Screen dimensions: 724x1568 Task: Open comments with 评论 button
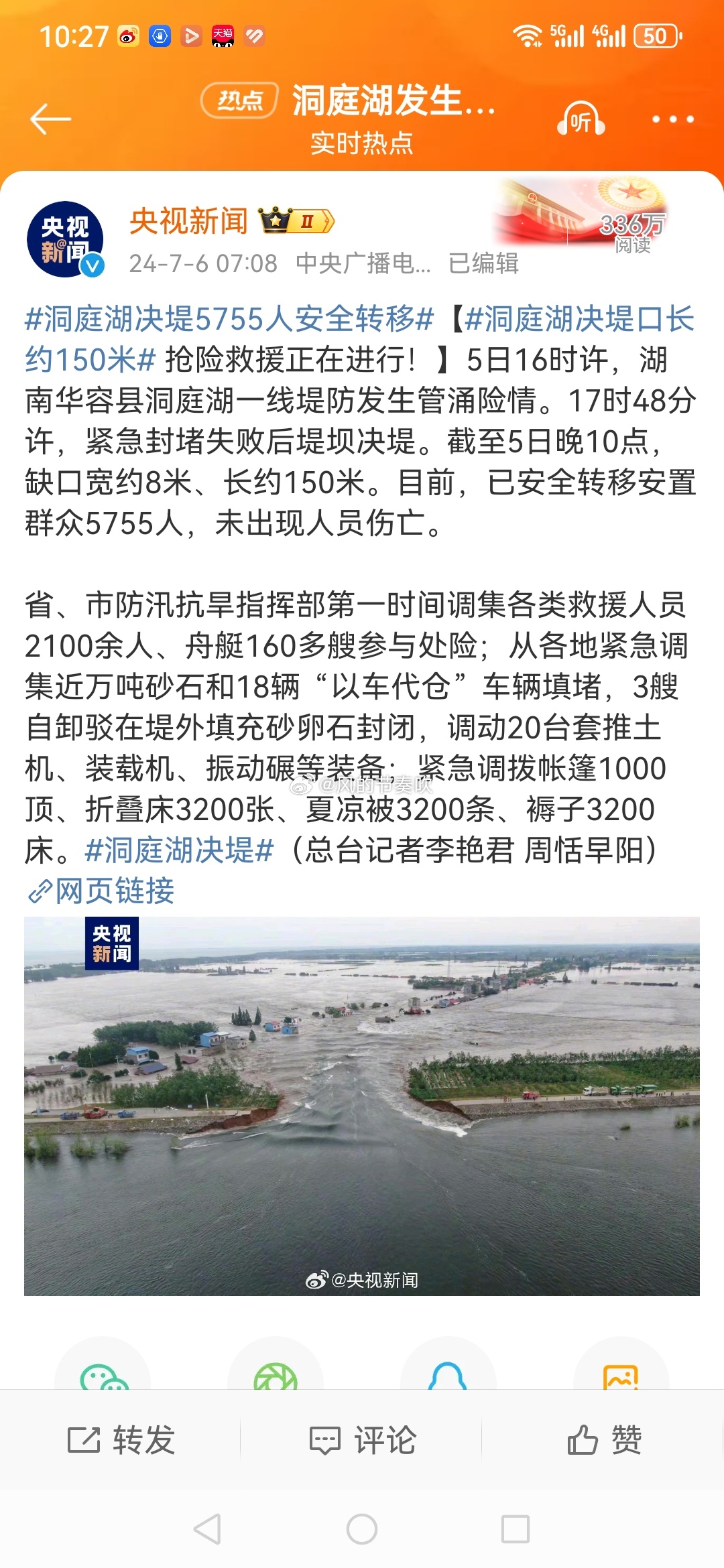point(362,1439)
